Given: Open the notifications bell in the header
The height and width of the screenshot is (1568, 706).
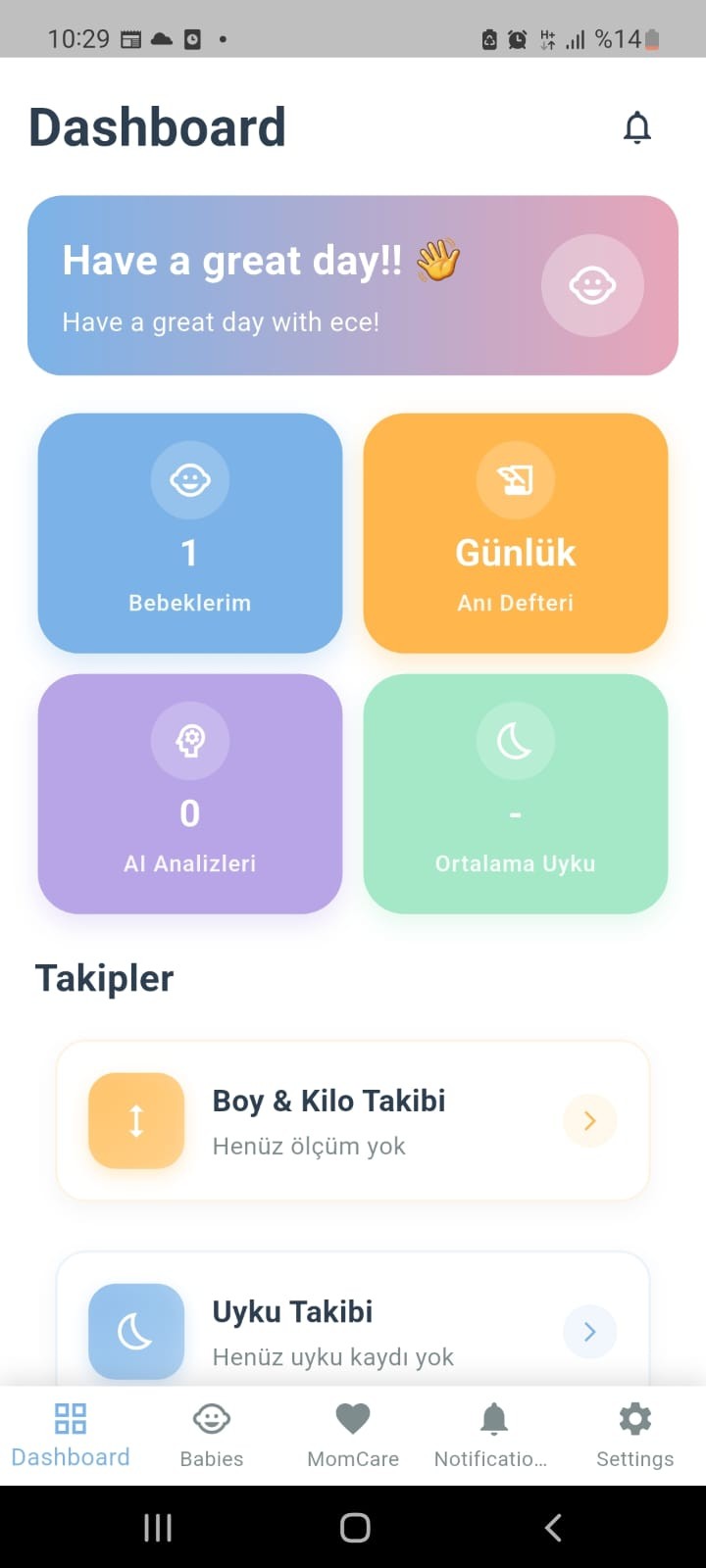Looking at the screenshot, I should tap(637, 127).
